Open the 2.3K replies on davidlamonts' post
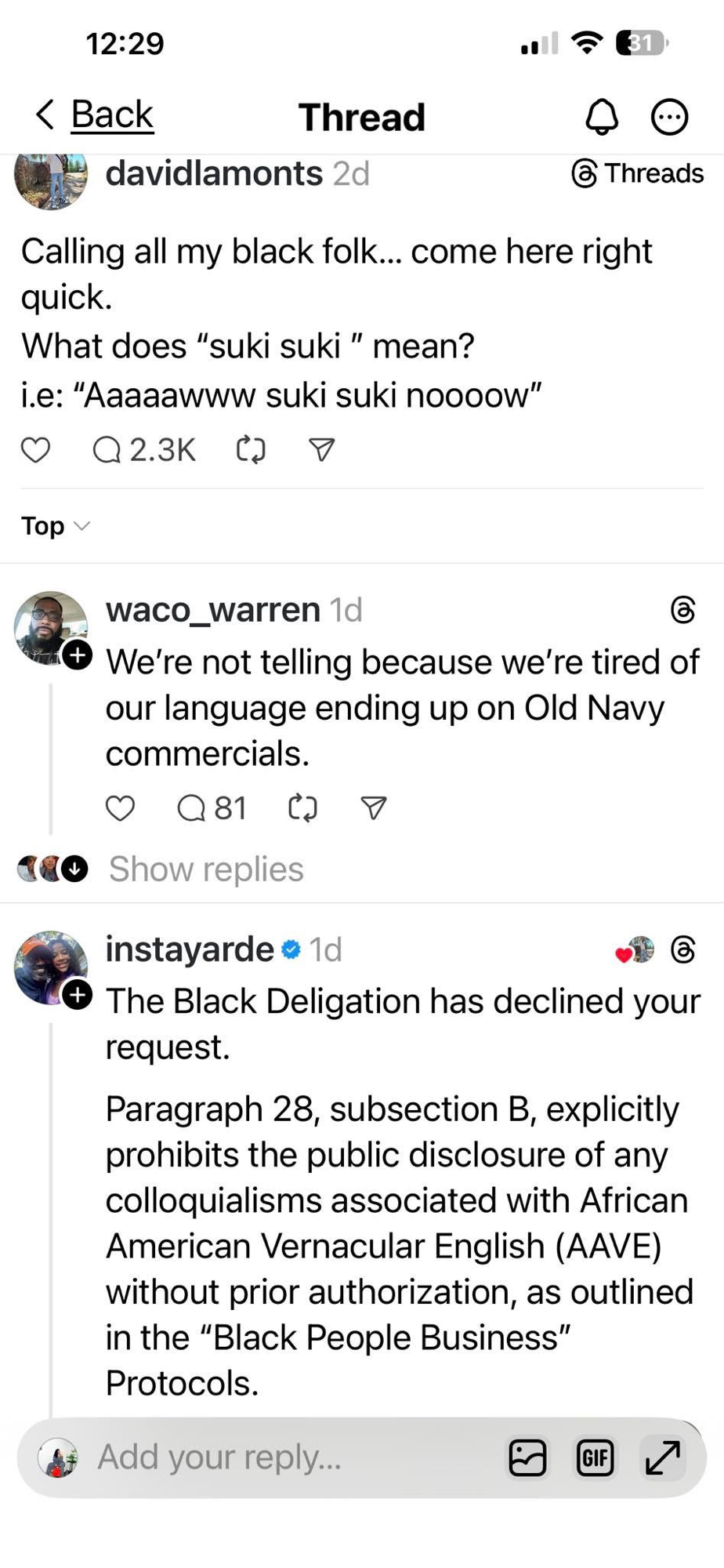Image resolution: width=724 pixels, height=1568 pixels. (143, 450)
